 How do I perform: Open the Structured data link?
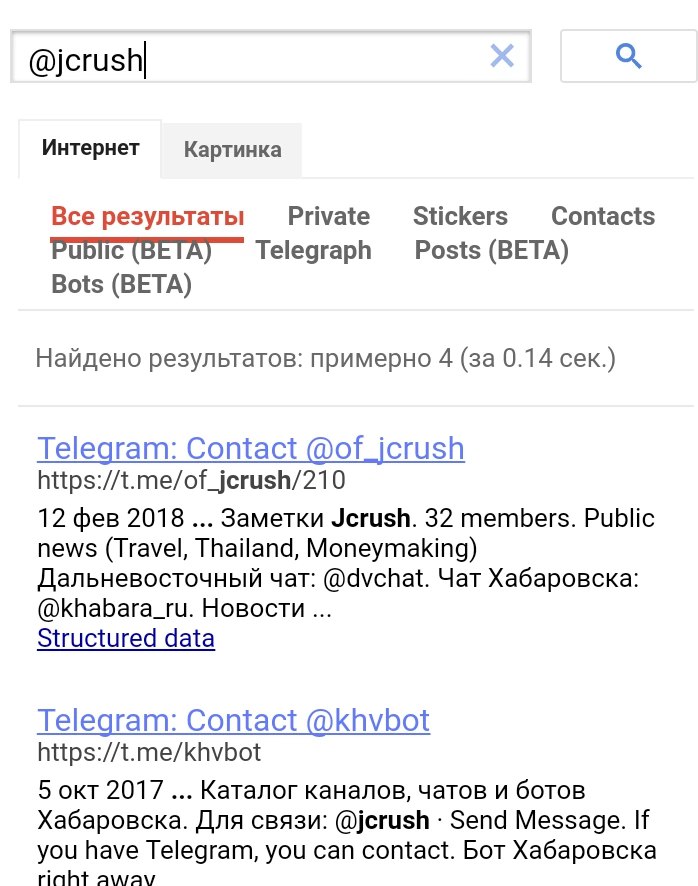(x=125, y=638)
